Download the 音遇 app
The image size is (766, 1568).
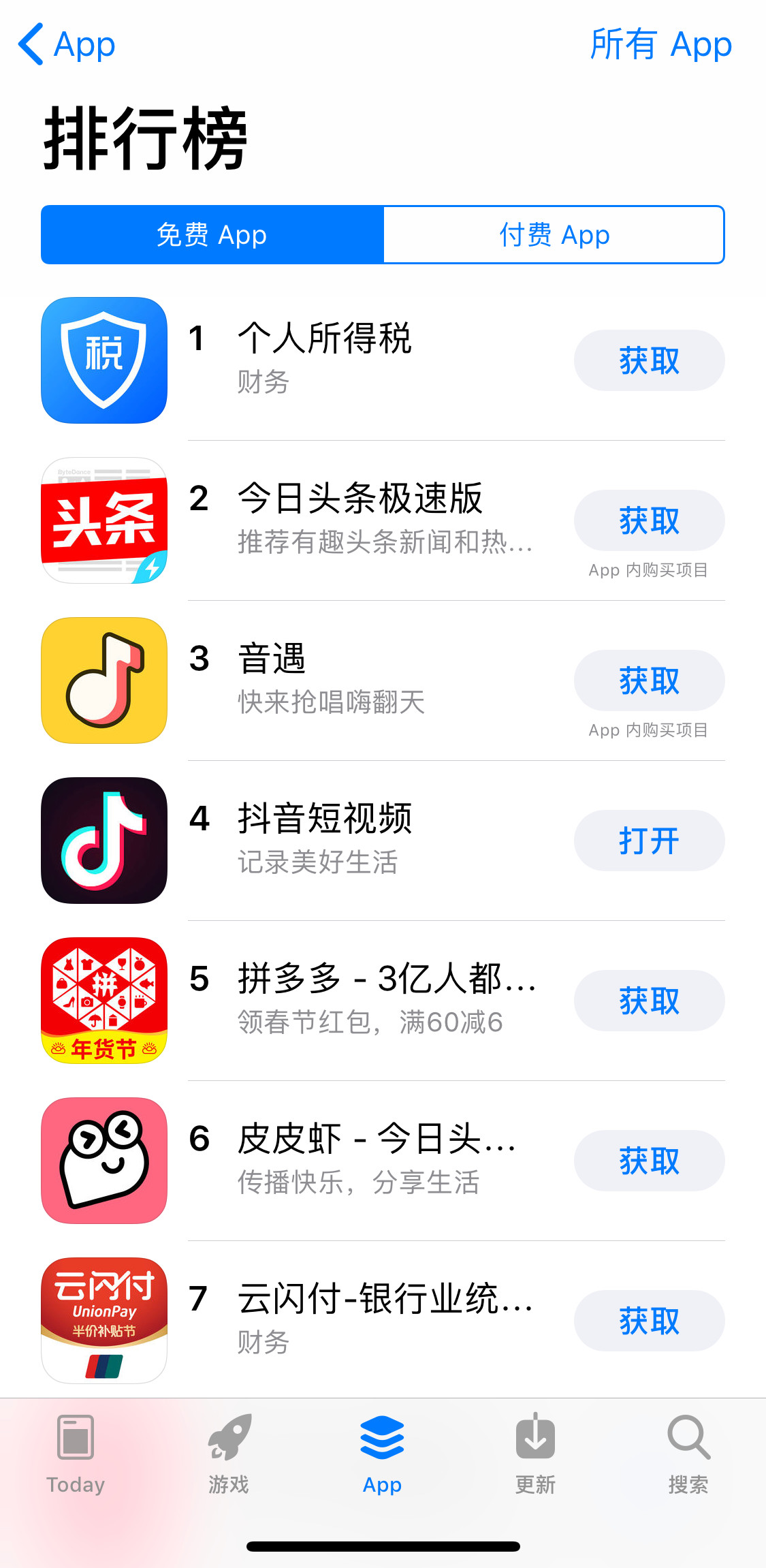click(648, 680)
